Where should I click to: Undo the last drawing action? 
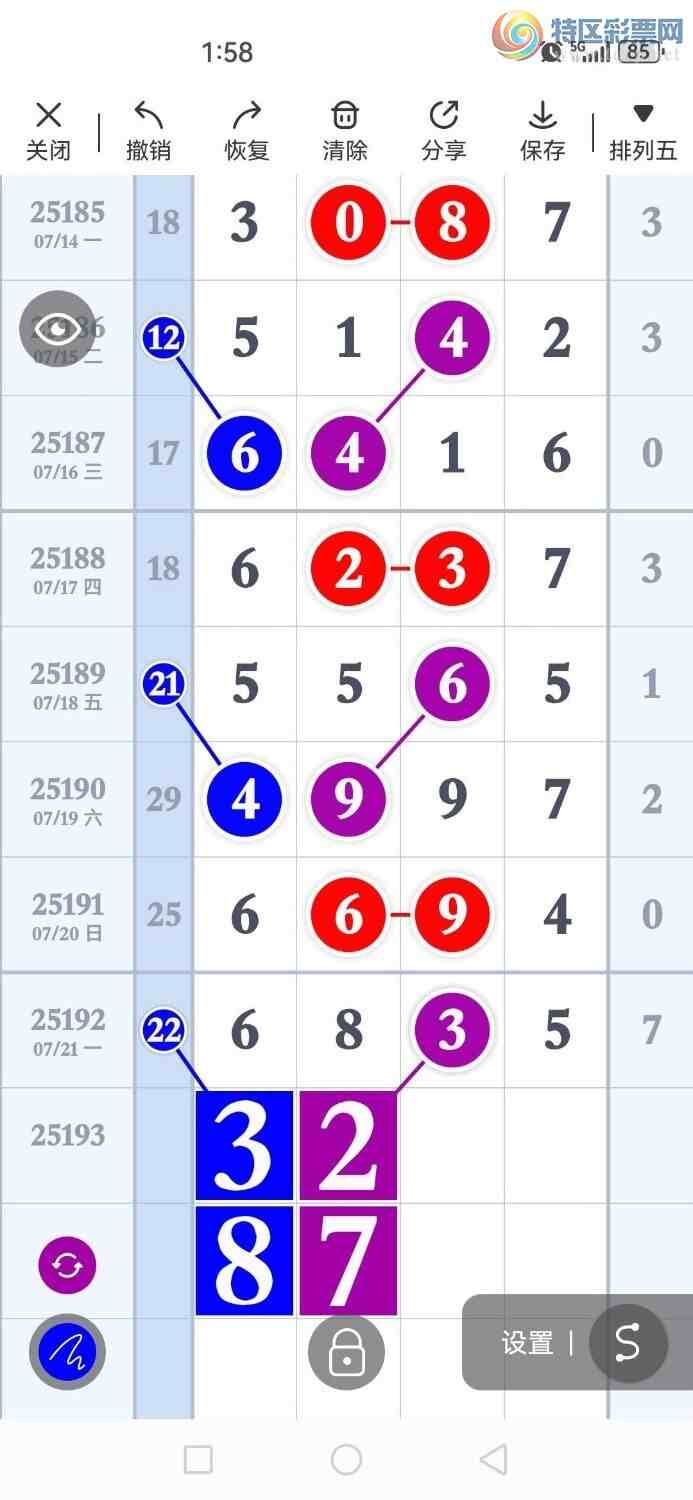pos(148,131)
